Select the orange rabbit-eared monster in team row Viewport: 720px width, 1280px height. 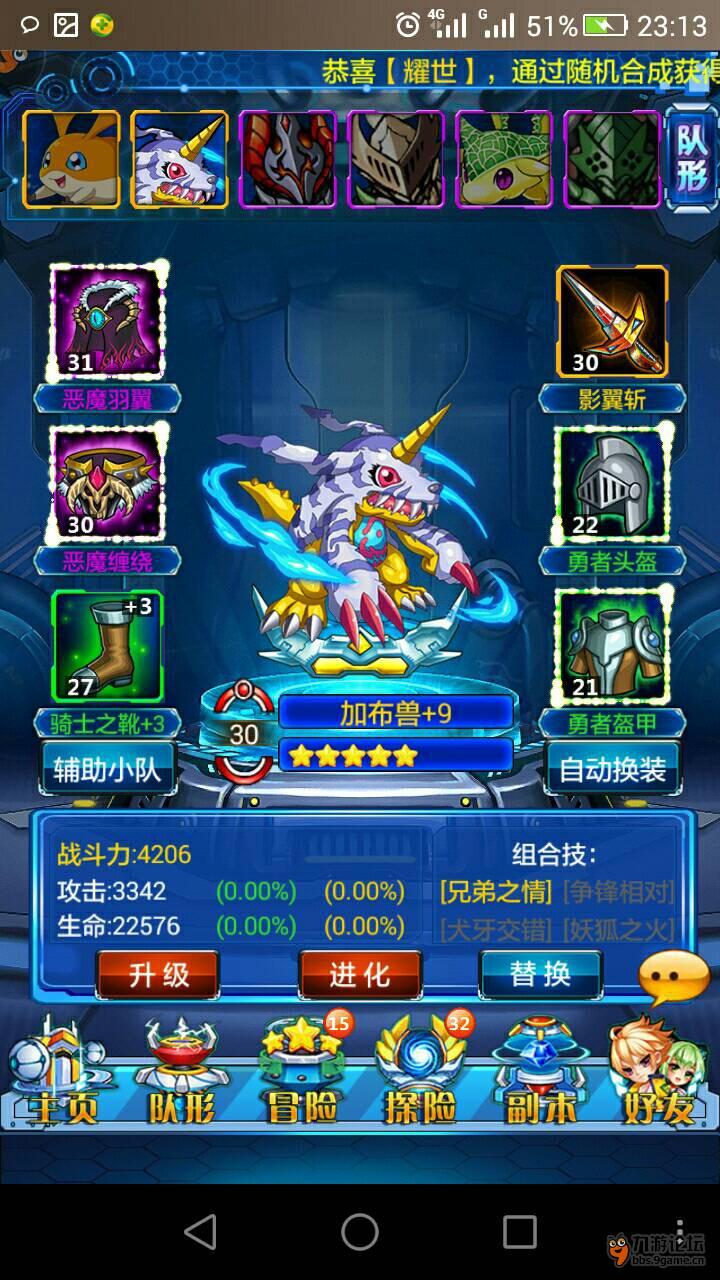tap(72, 160)
